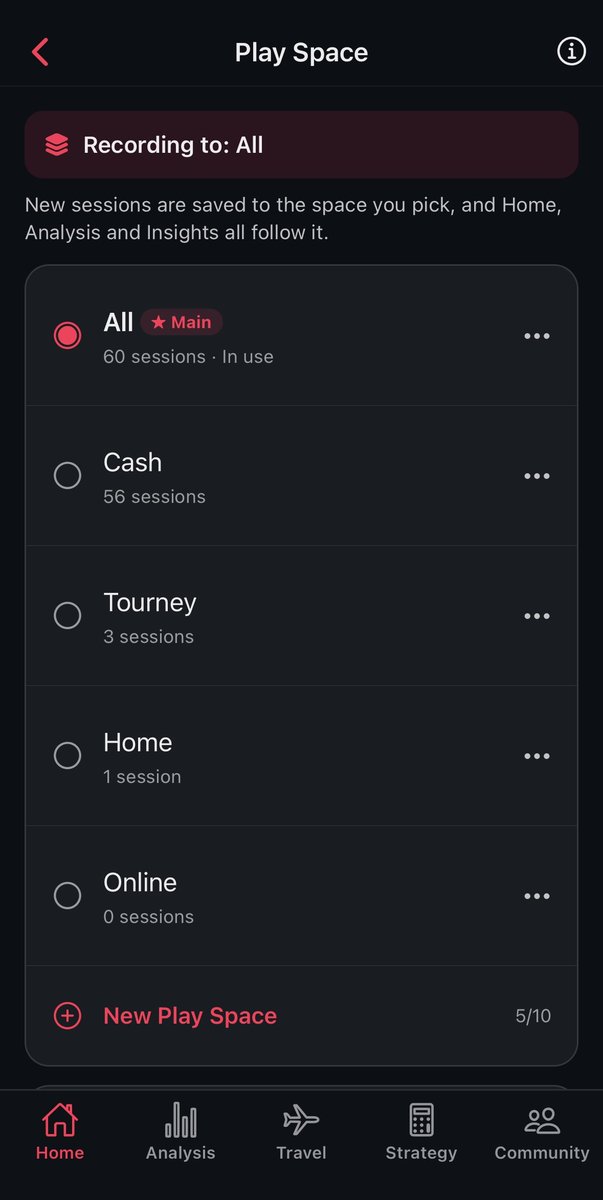This screenshot has width=603, height=1200.
Task: Switch to the Analysis tab
Action: (x=180, y=1132)
